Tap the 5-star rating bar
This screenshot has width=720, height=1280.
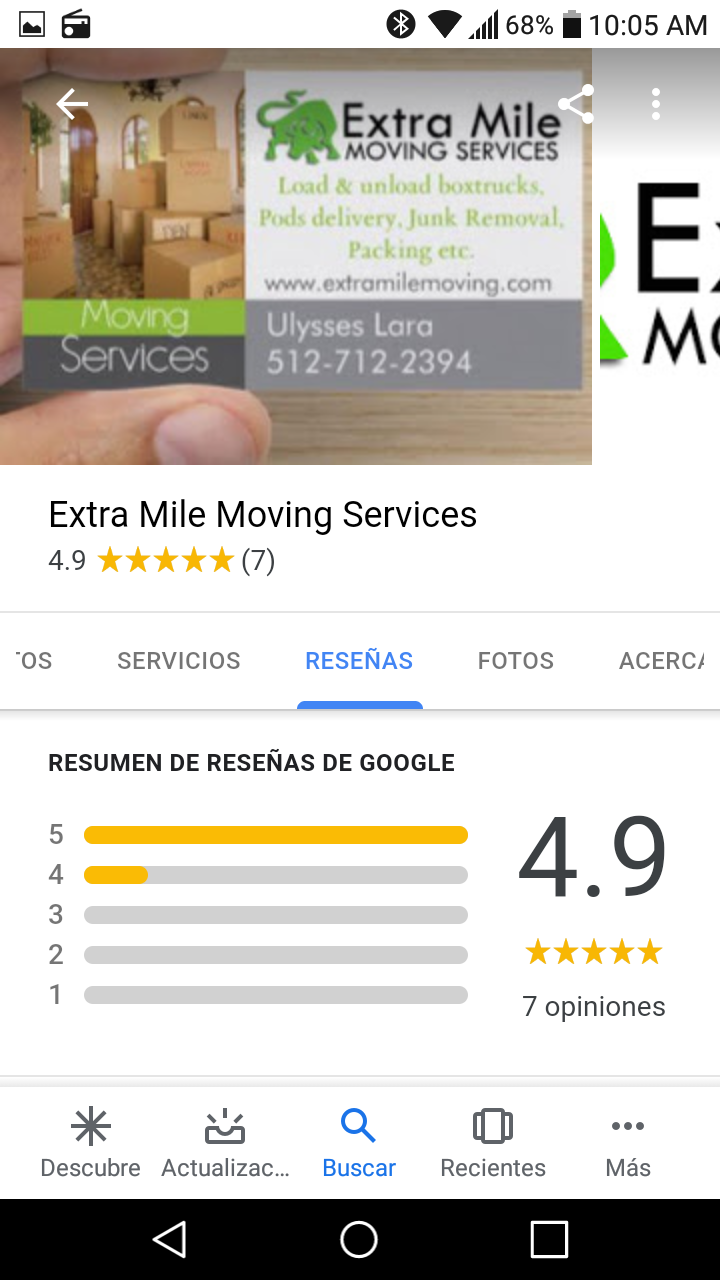[275, 834]
